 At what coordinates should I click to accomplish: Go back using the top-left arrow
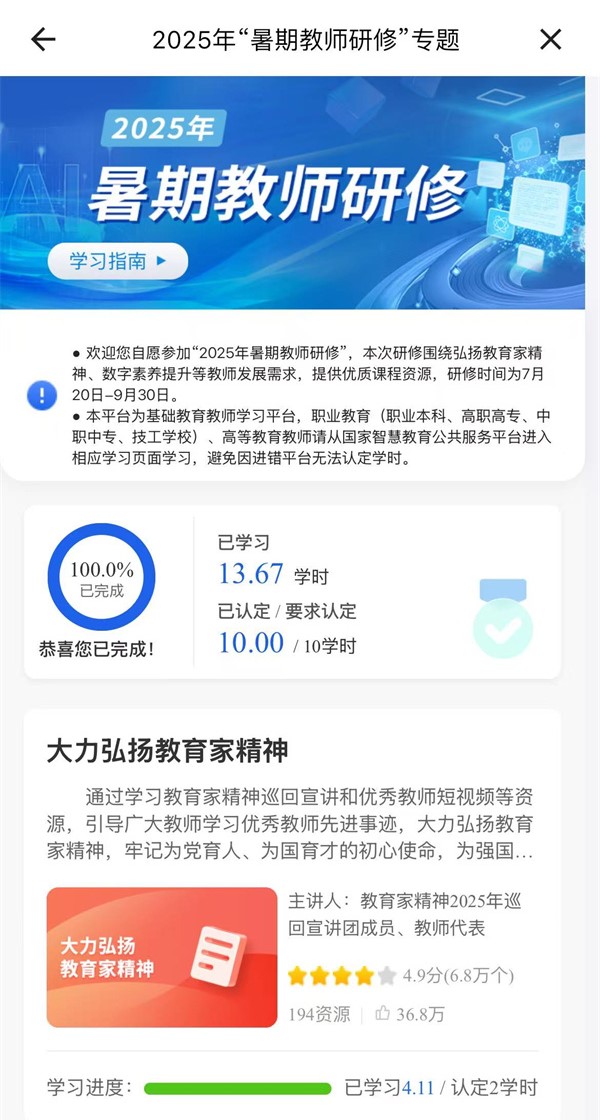point(43,39)
